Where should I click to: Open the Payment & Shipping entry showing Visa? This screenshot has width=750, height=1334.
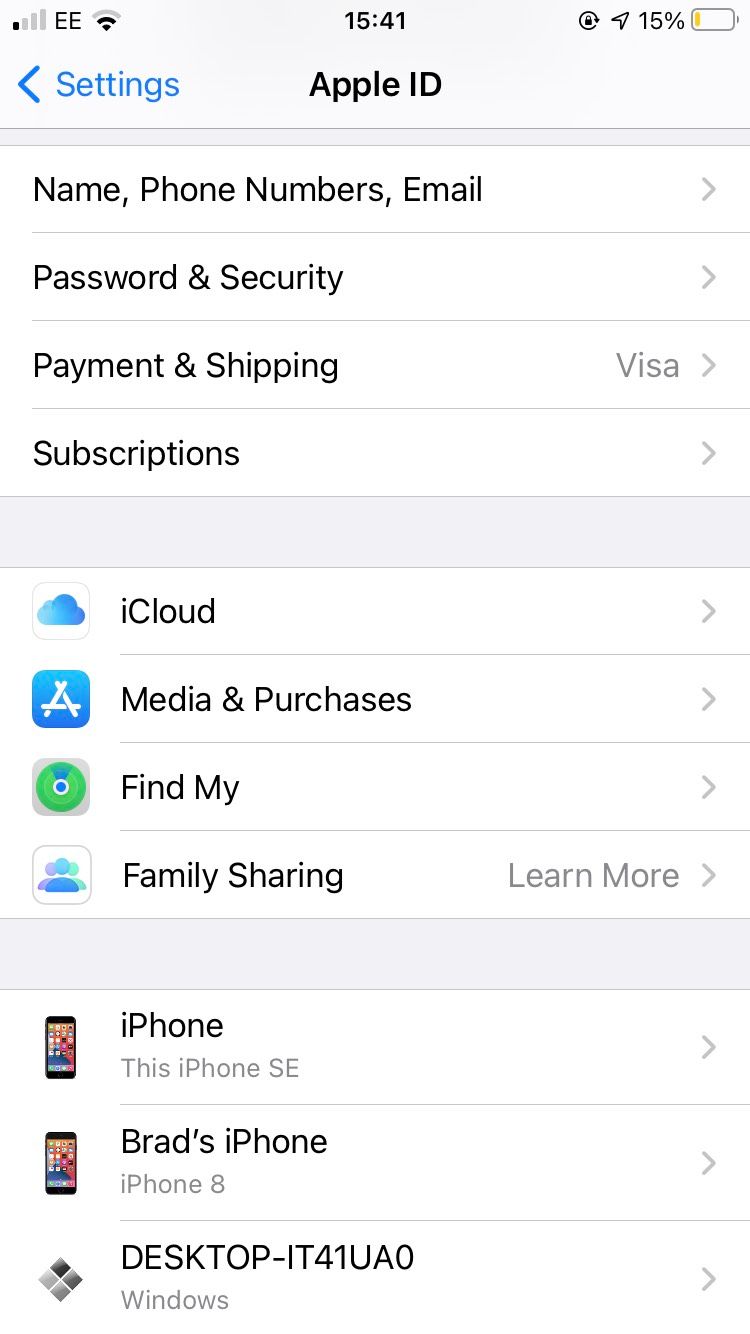375,365
